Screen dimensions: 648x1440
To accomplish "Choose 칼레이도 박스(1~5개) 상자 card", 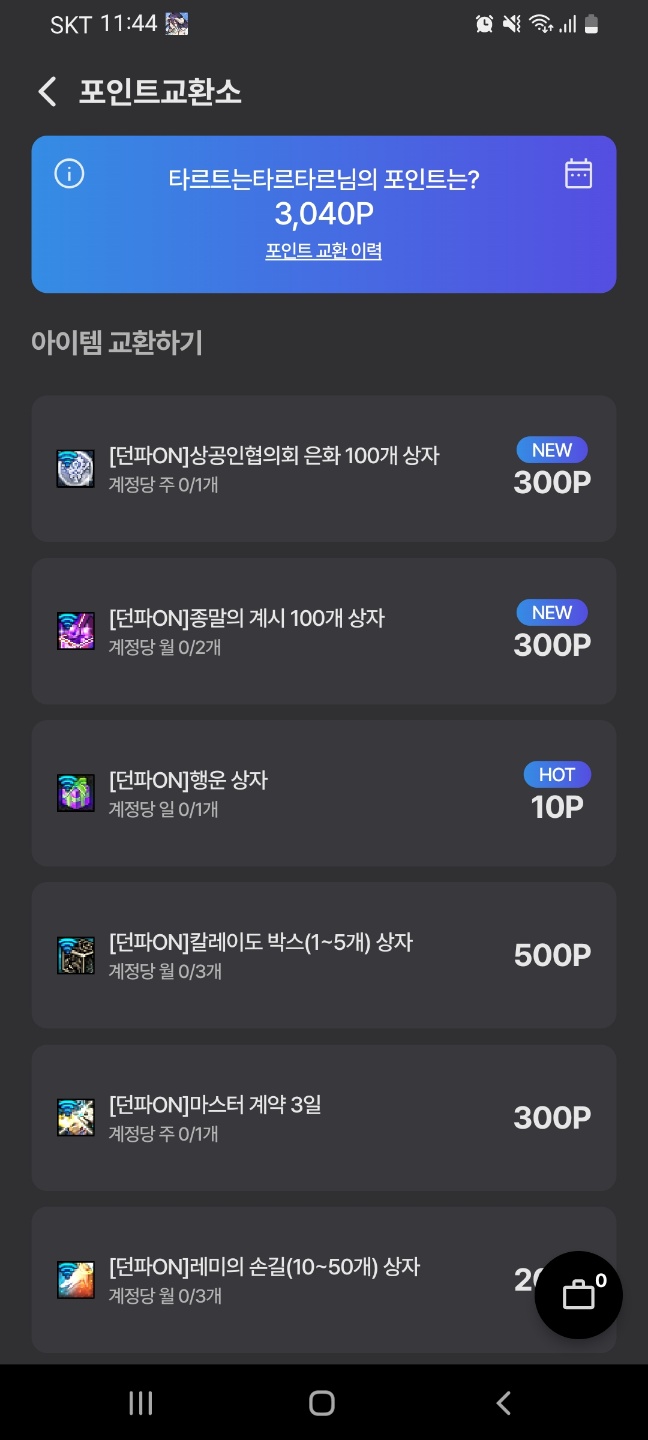I will (323, 955).
